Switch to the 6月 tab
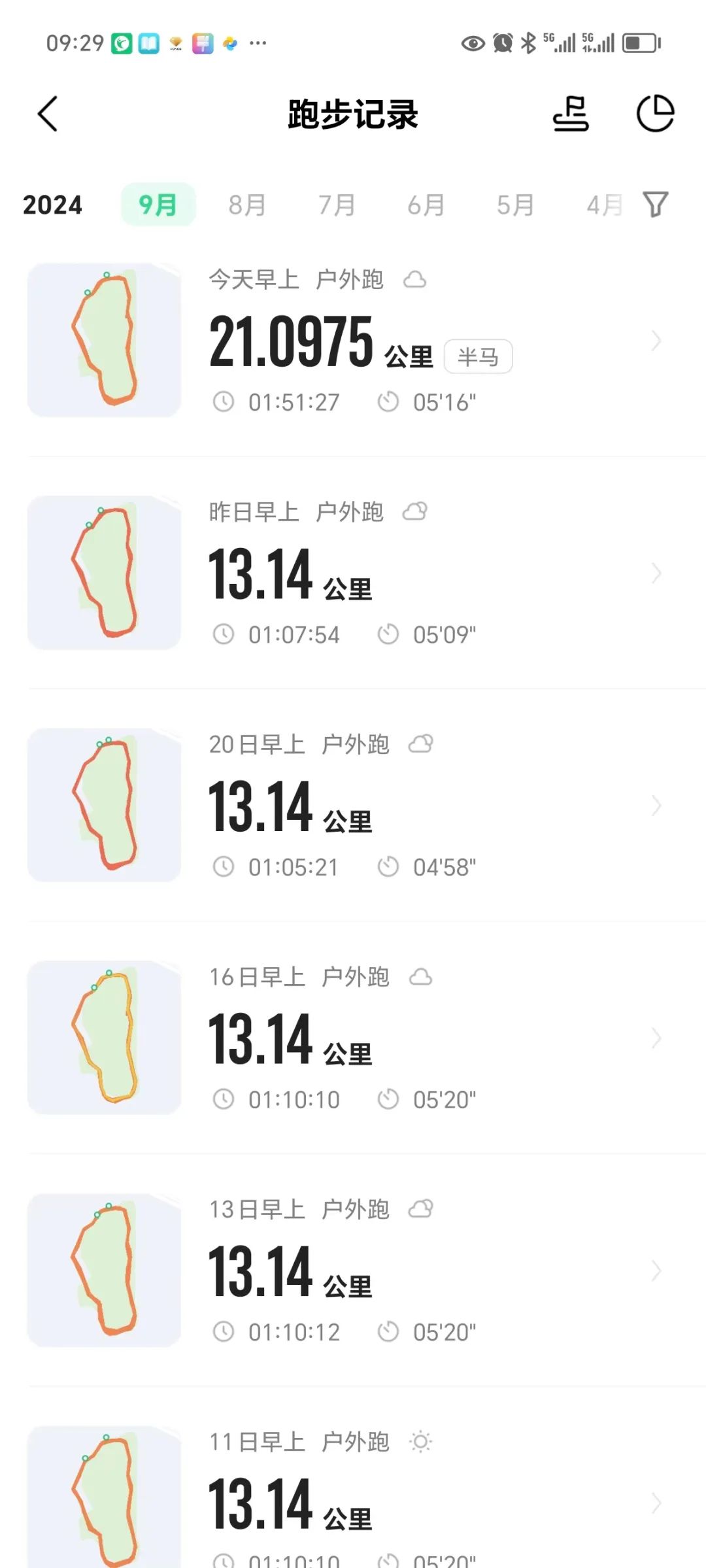This screenshot has height=1568, width=706. coord(426,205)
